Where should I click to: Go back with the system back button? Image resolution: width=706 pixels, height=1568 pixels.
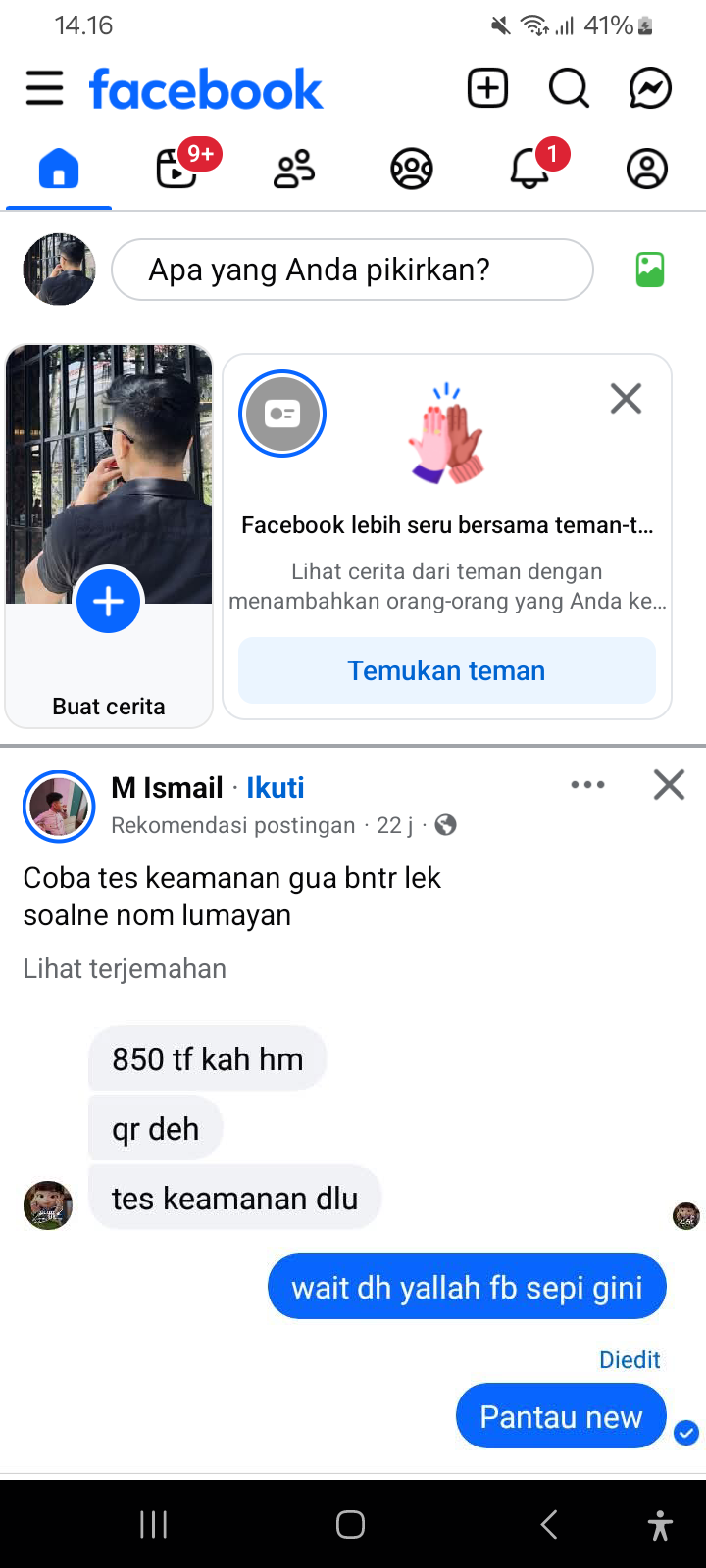[x=549, y=1524]
